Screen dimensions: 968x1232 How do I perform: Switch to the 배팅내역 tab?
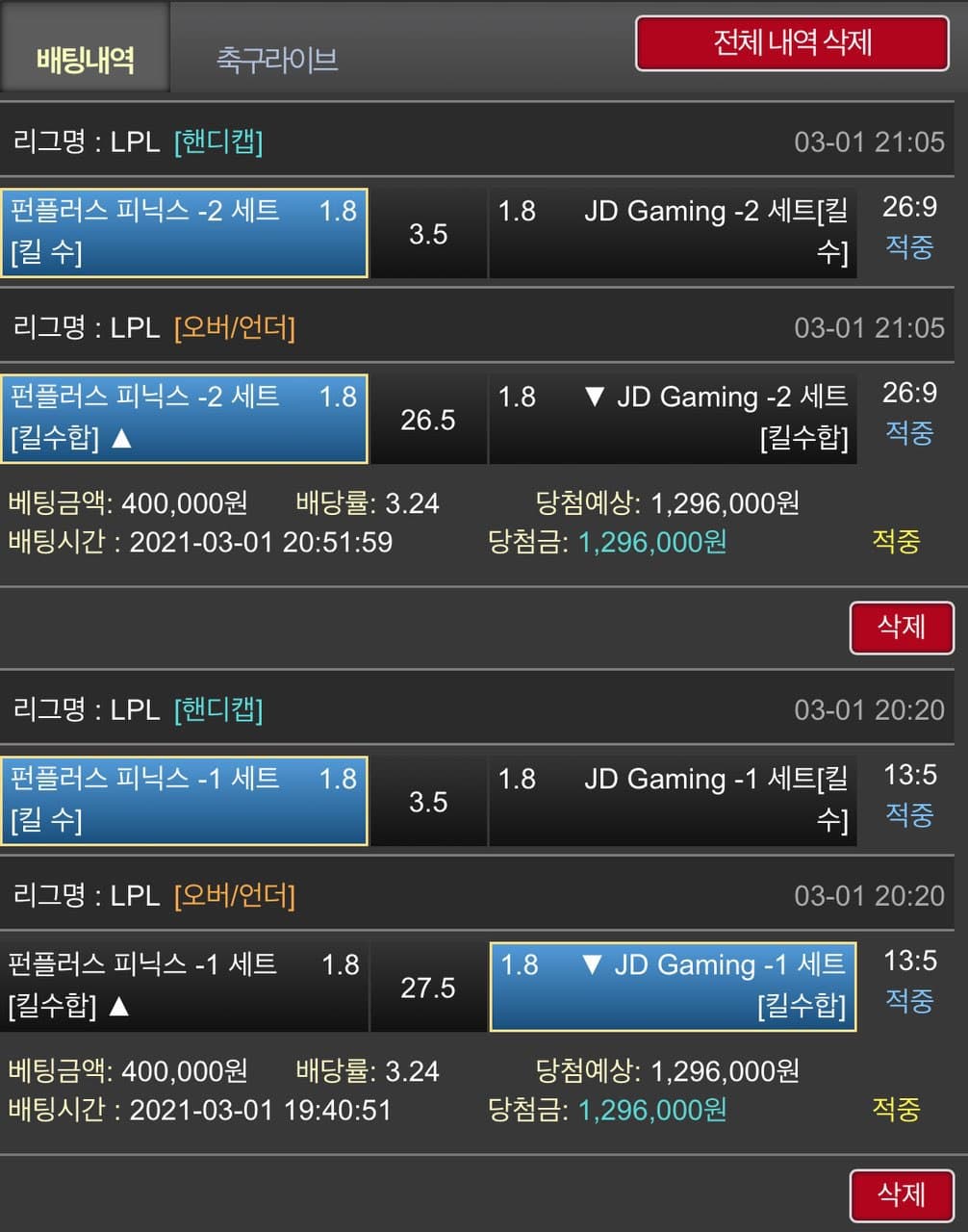click(x=85, y=60)
